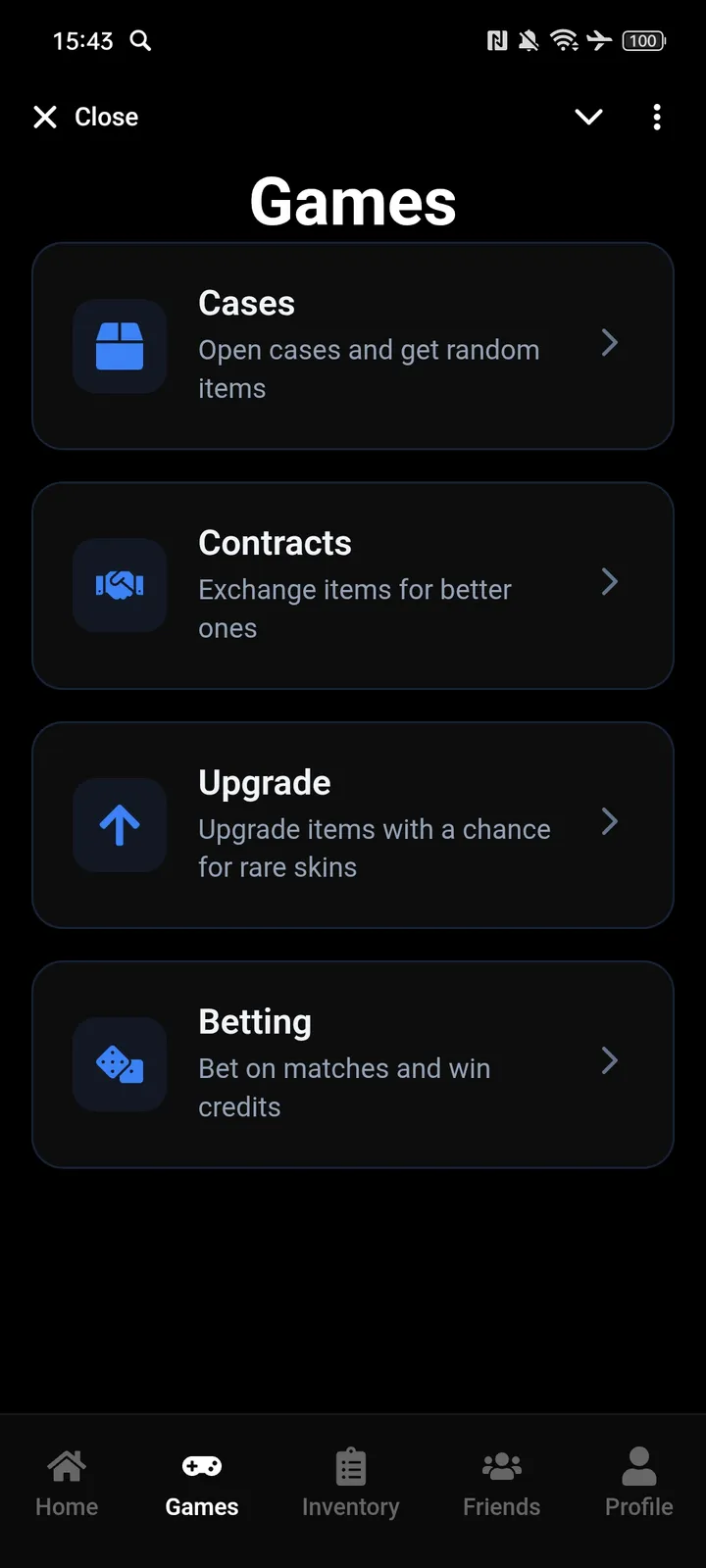Image resolution: width=706 pixels, height=1568 pixels.
Task: Click the Betting dice icon
Action: (119, 1064)
